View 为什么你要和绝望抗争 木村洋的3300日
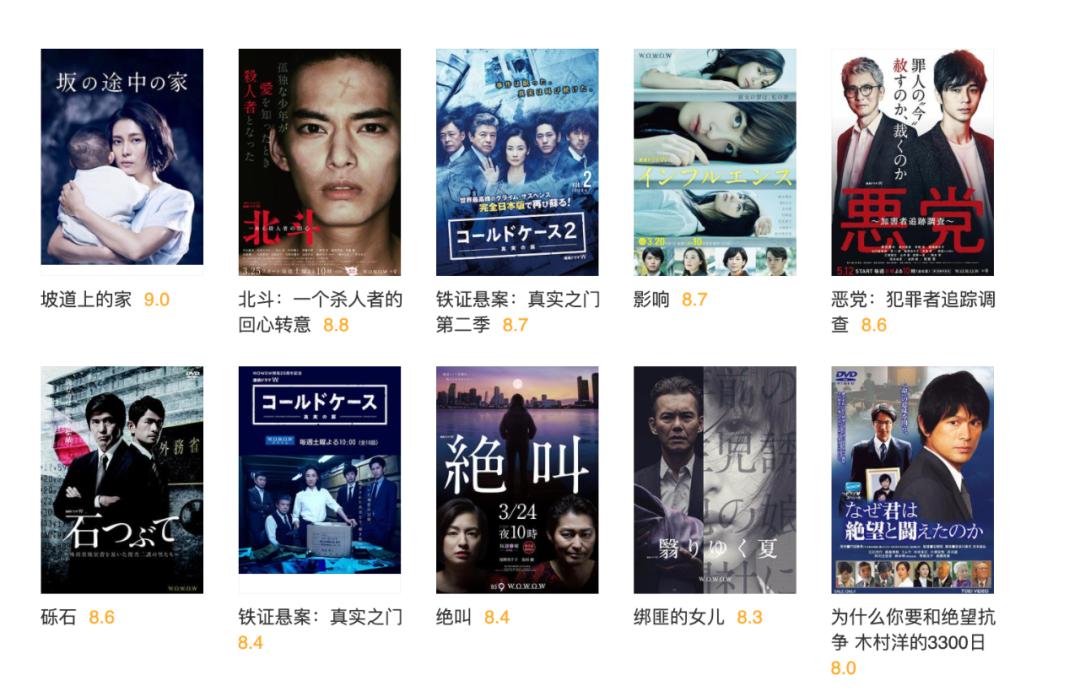Screen dimensions: 1080x697 913,479
